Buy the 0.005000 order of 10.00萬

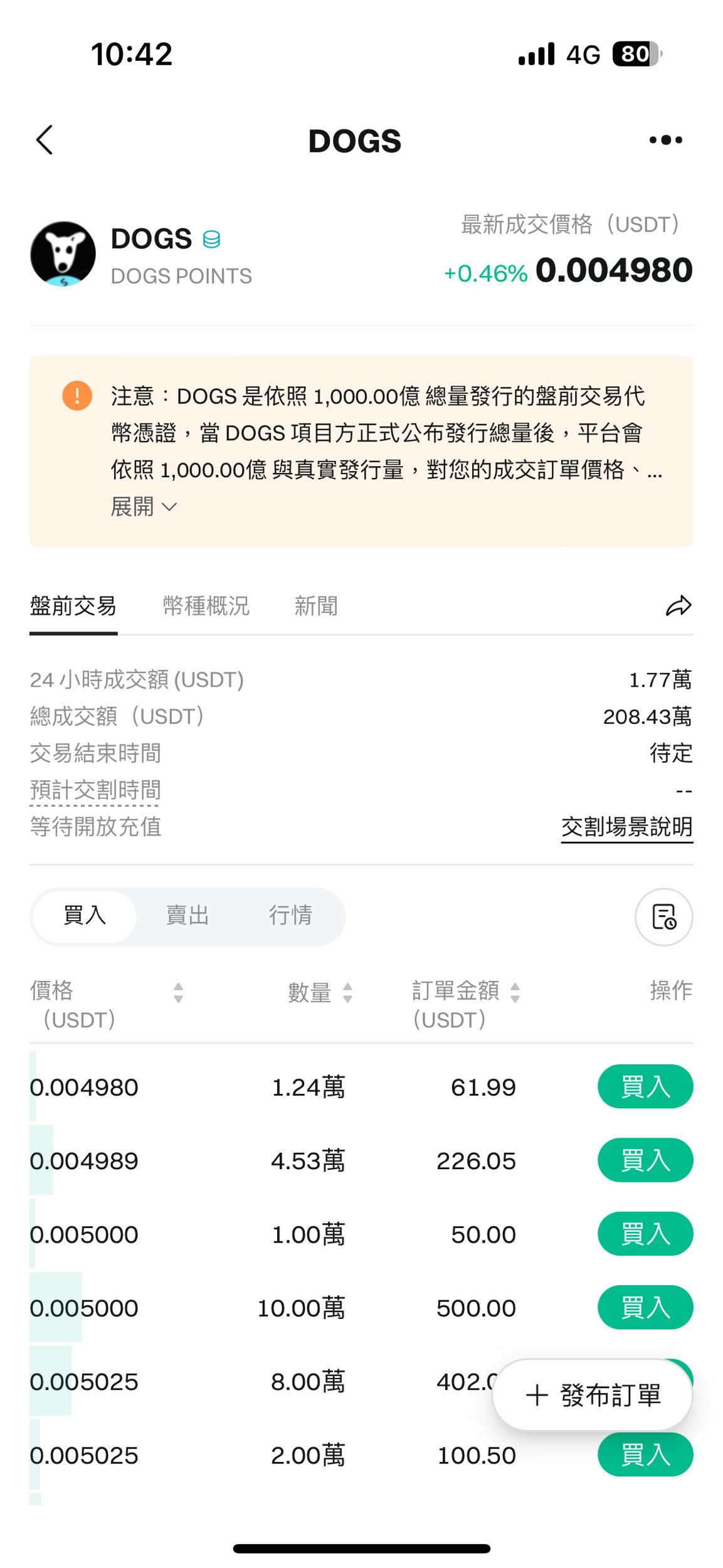coord(645,1308)
